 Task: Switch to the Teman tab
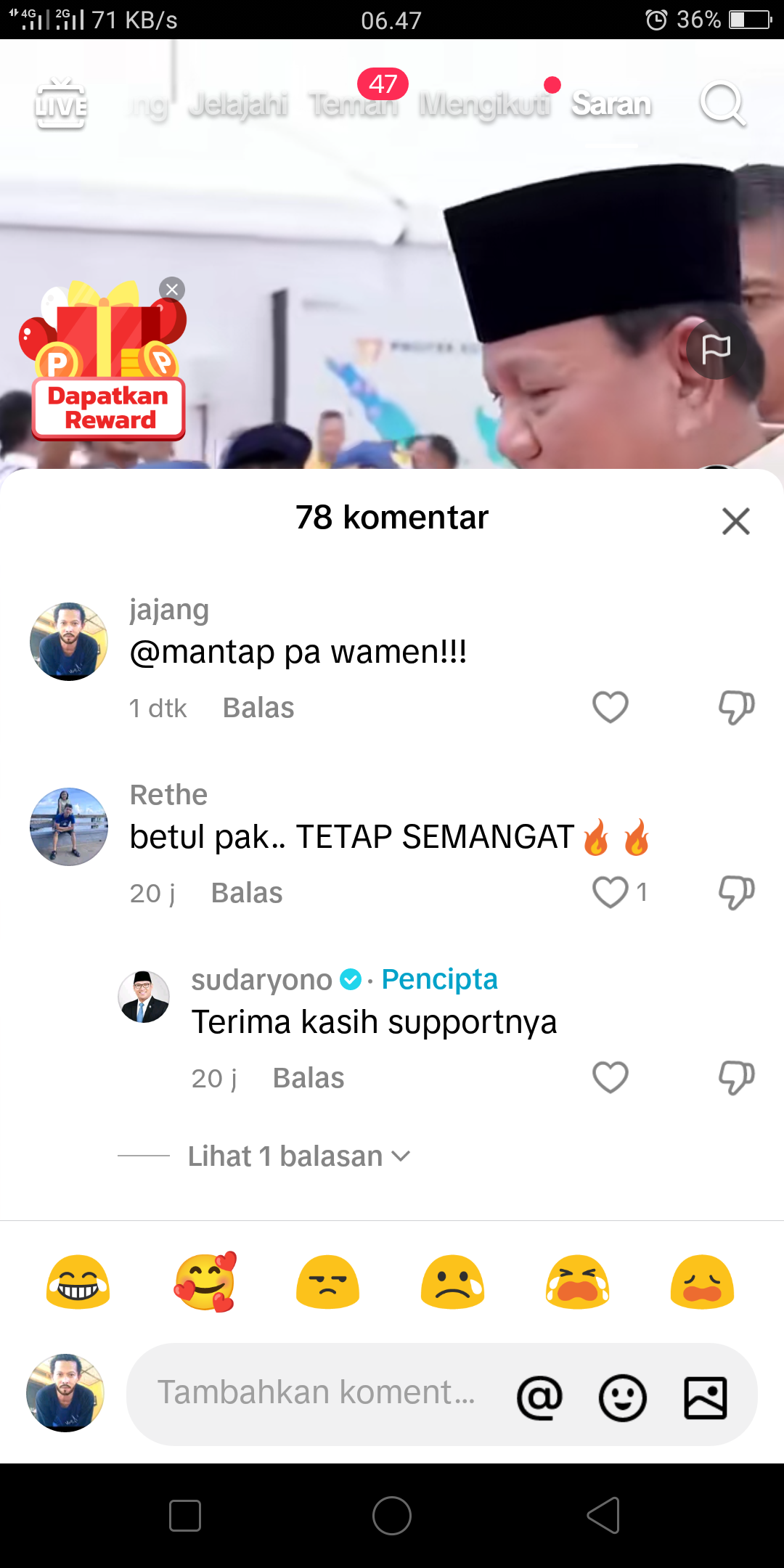[354, 105]
